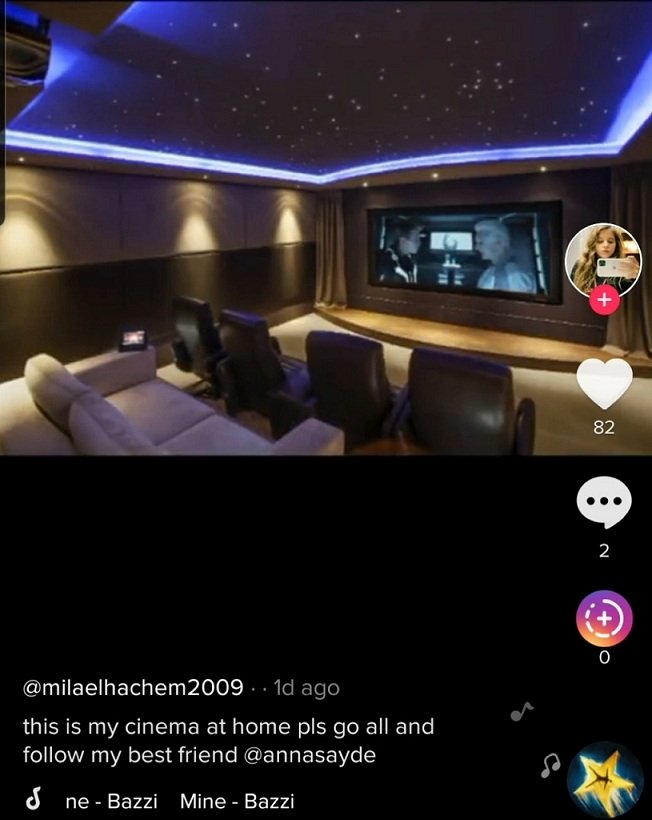Screen dimensions: 652x820
Task: Open the creator's profile picture
Action: pyautogui.click(x=603, y=259)
